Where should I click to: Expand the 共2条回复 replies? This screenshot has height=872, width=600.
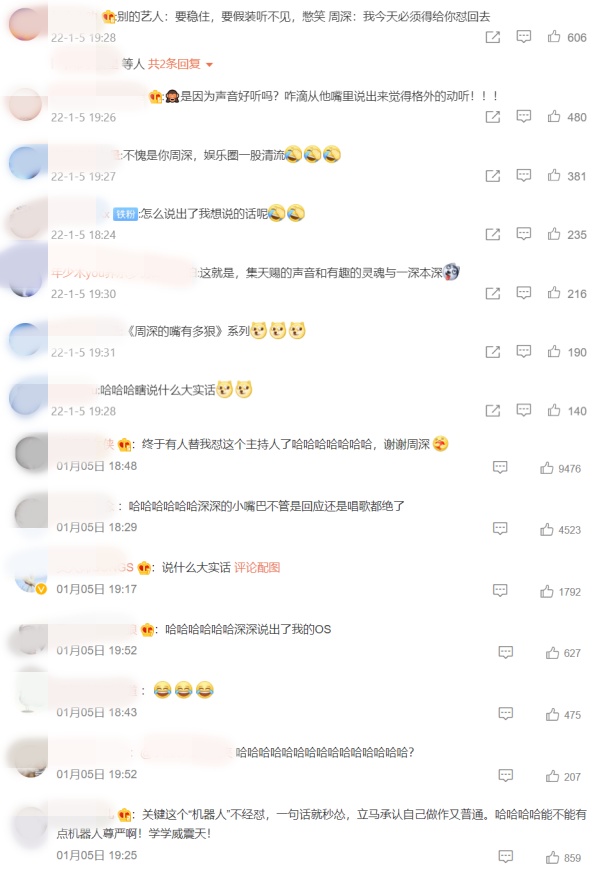[181, 64]
